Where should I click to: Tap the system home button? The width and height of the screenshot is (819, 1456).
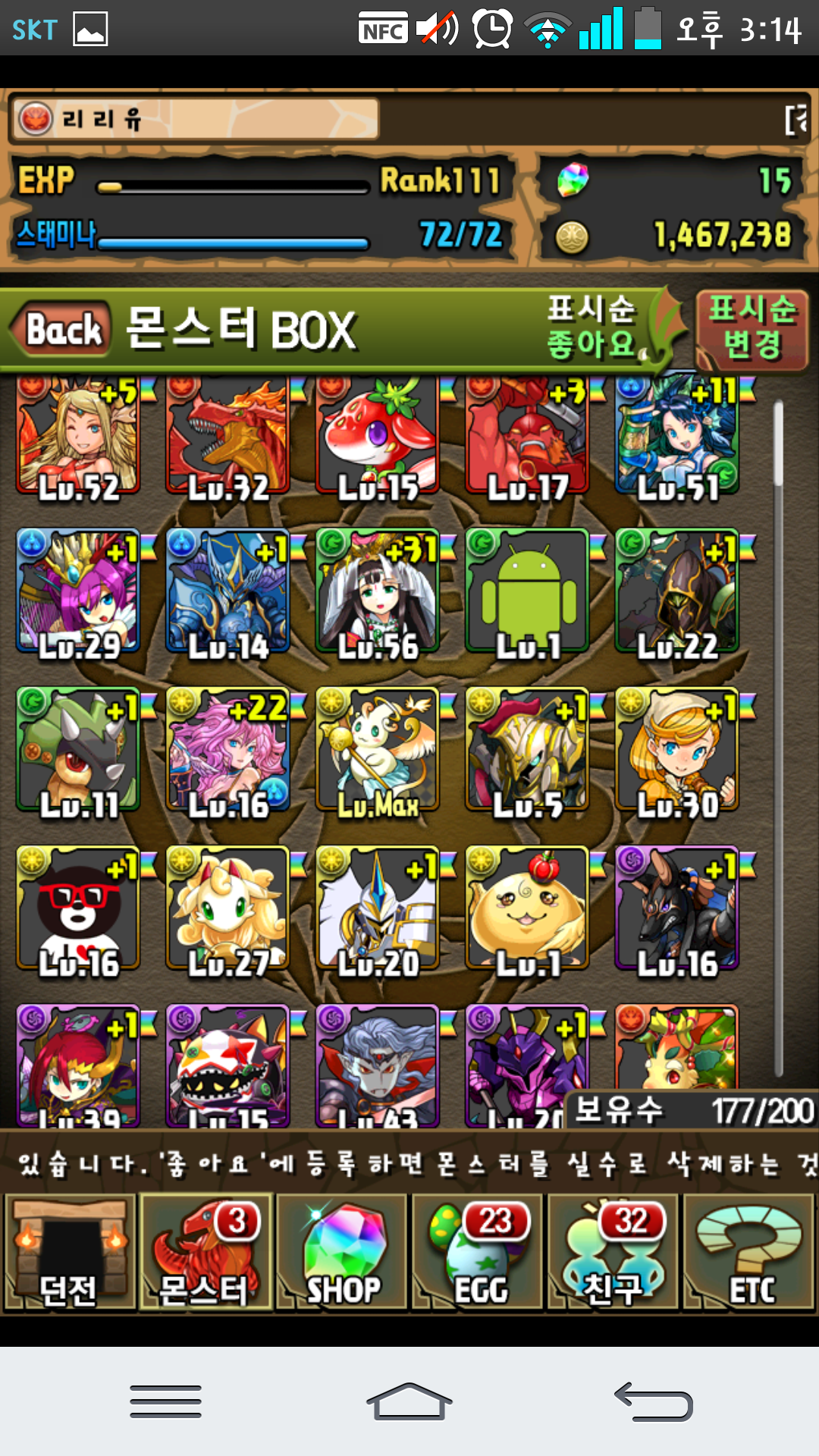pos(409,1401)
